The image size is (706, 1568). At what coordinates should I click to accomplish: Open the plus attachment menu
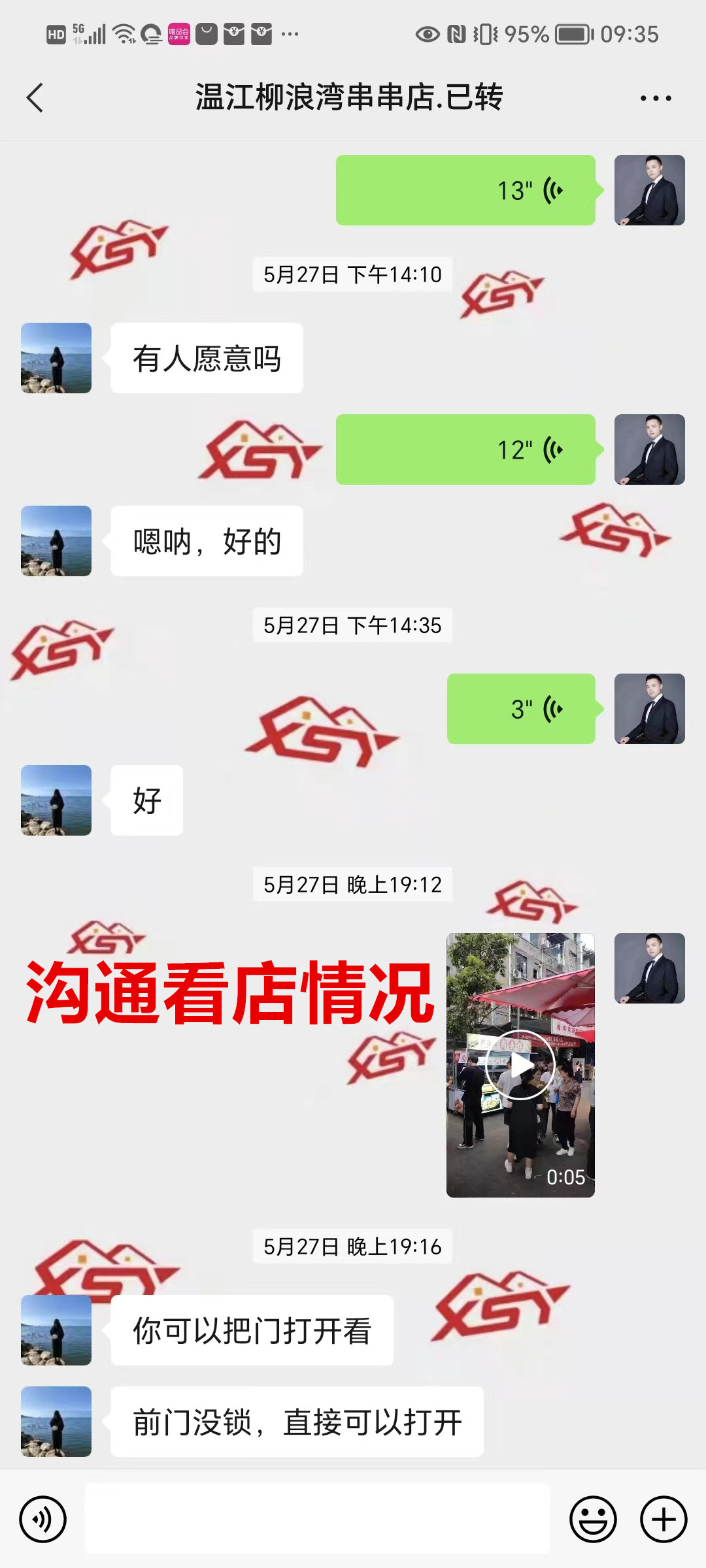click(663, 1519)
